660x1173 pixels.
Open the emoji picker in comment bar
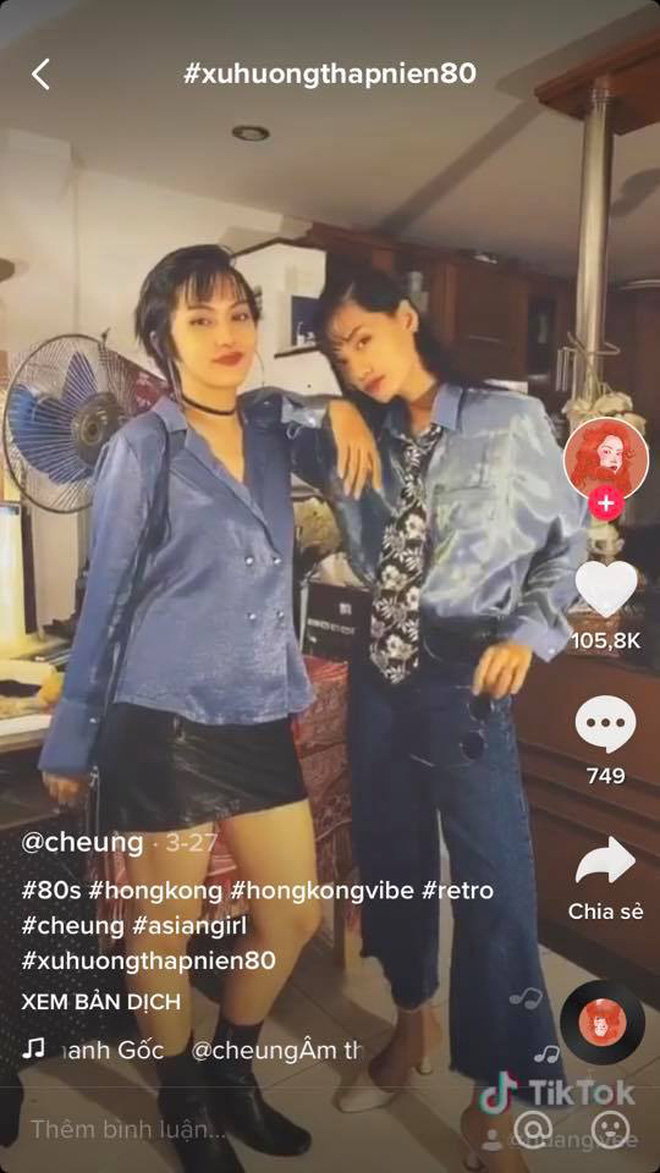(609, 1130)
